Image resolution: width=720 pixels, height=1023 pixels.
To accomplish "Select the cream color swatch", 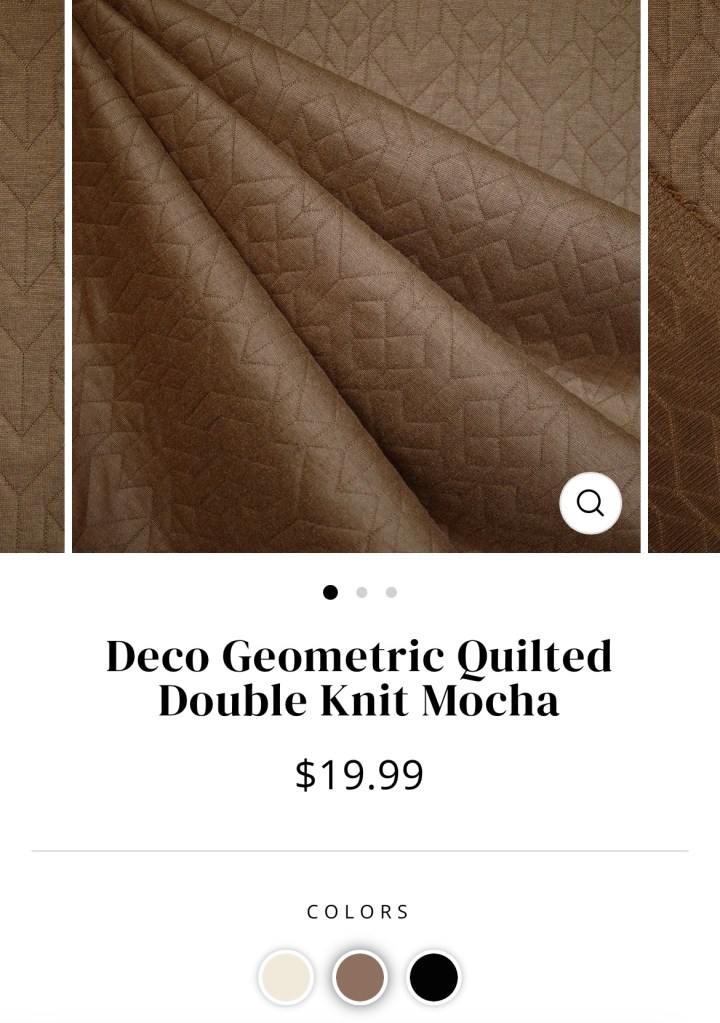I will (x=286, y=977).
